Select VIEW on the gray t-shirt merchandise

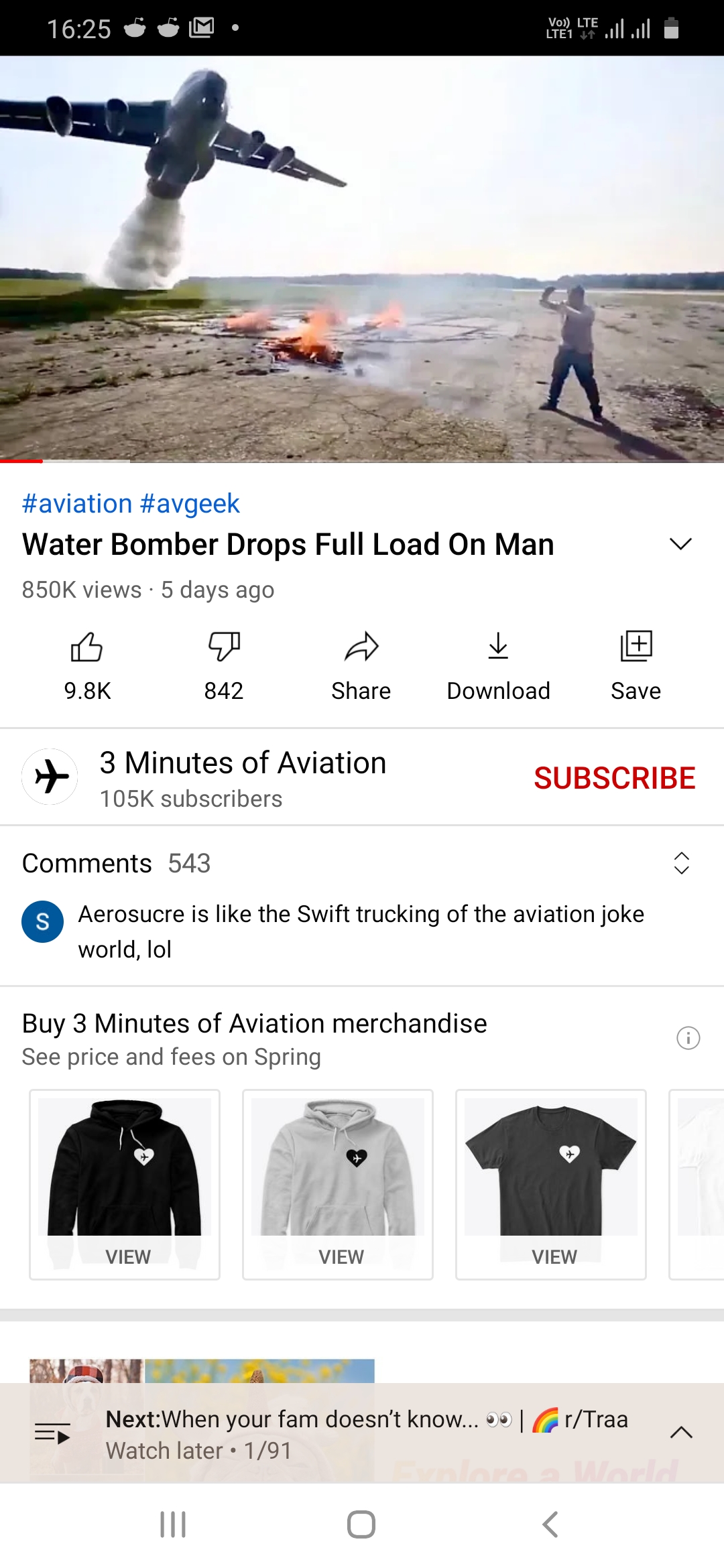554,1256
